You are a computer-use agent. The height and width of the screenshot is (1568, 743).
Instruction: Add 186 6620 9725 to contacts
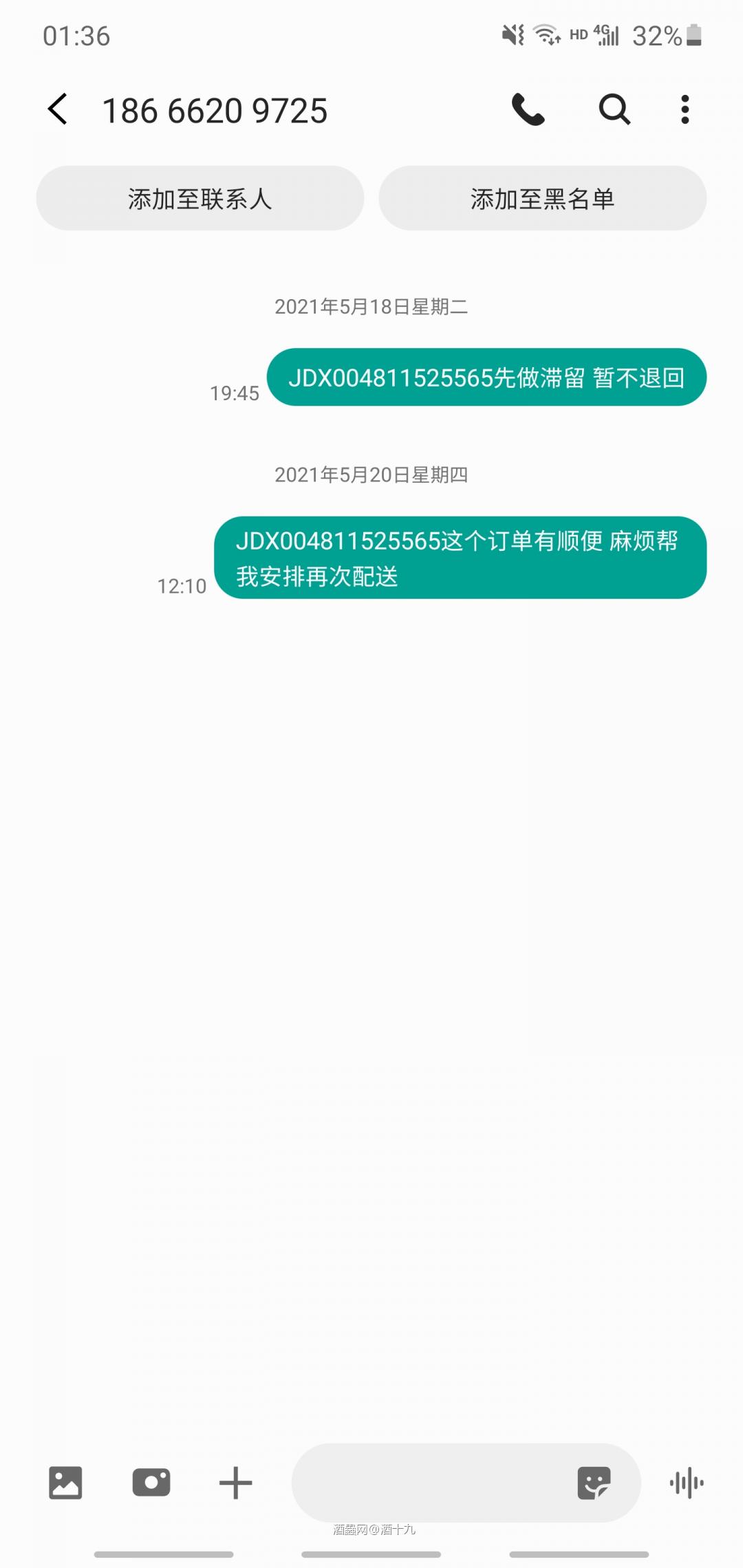click(x=200, y=198)
